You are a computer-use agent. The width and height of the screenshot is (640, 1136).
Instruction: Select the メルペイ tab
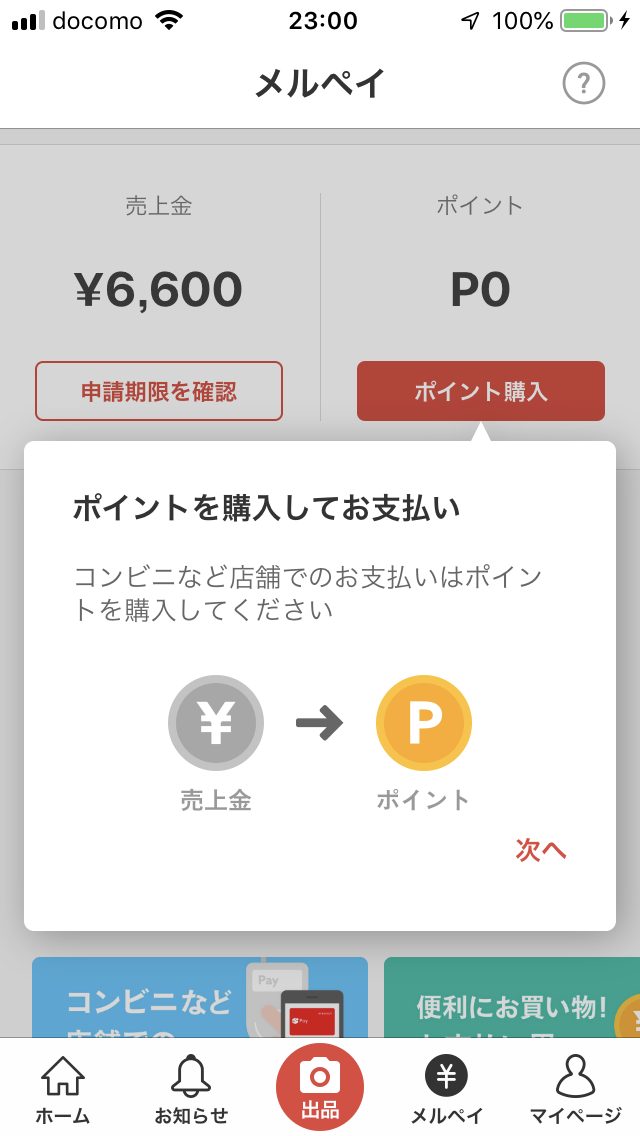[447, 1089]
